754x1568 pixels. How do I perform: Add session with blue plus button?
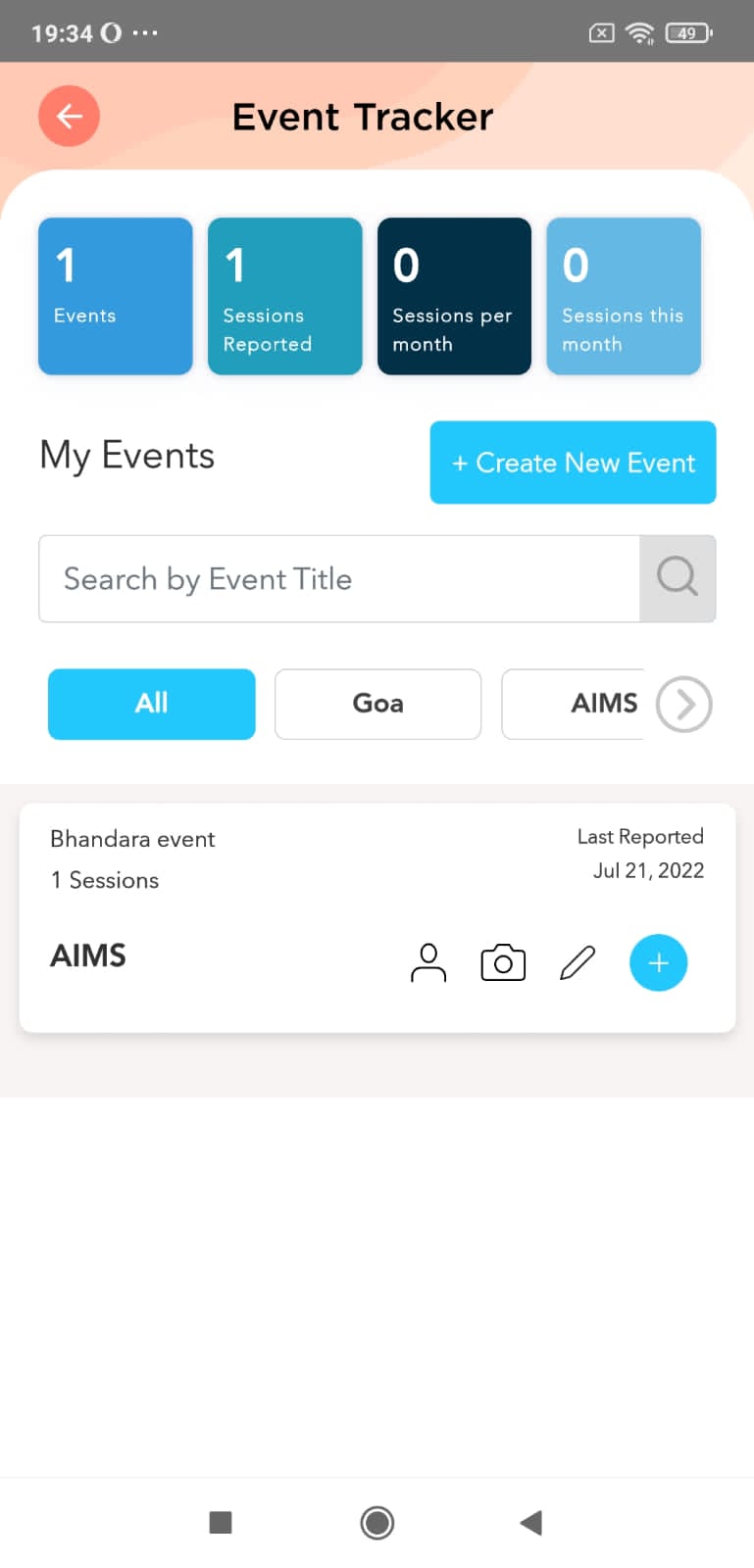658,962
